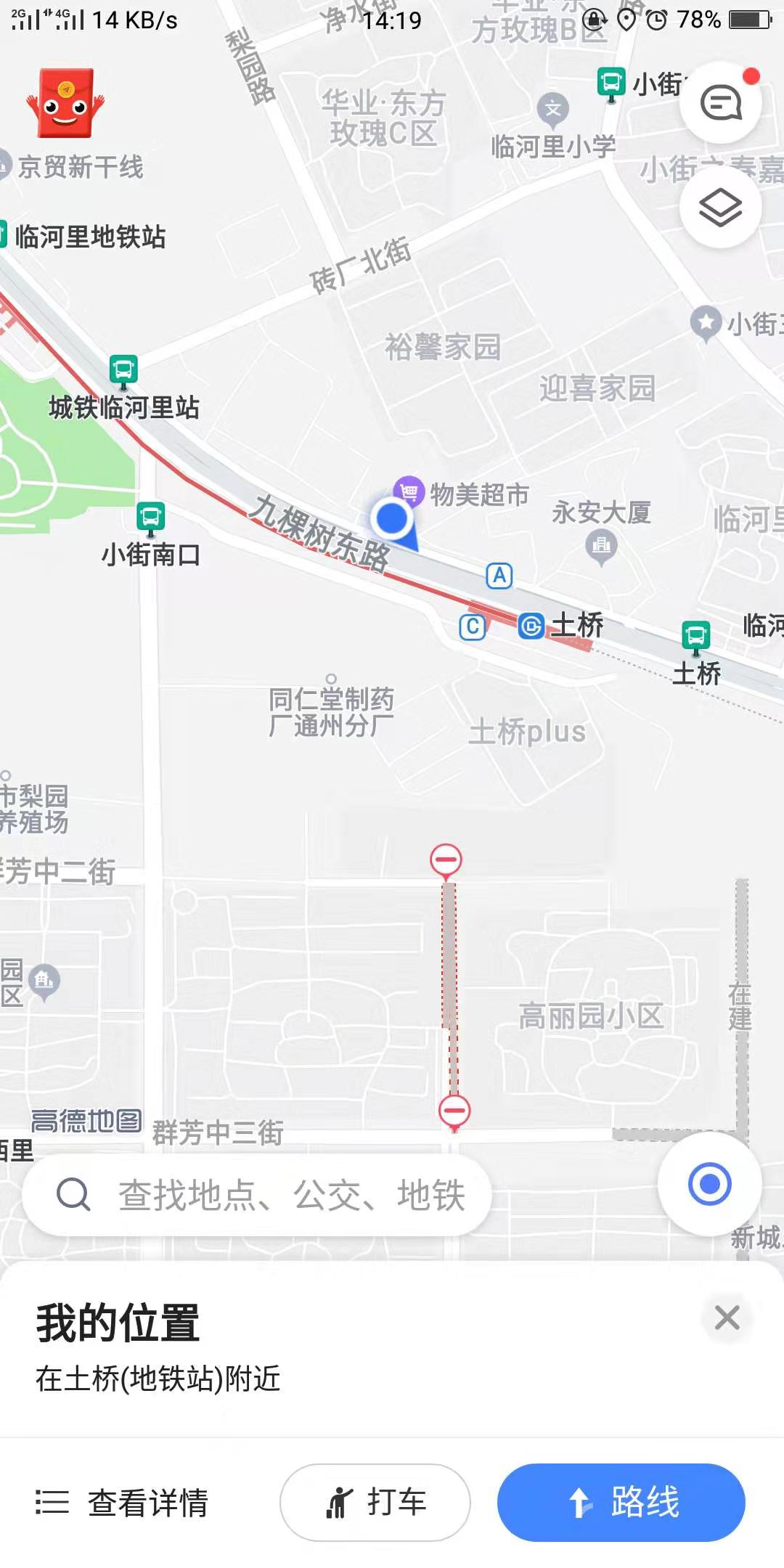Select the 小街南口 bus stop
Screen dimensions: 784x1568
pos(151,518)
